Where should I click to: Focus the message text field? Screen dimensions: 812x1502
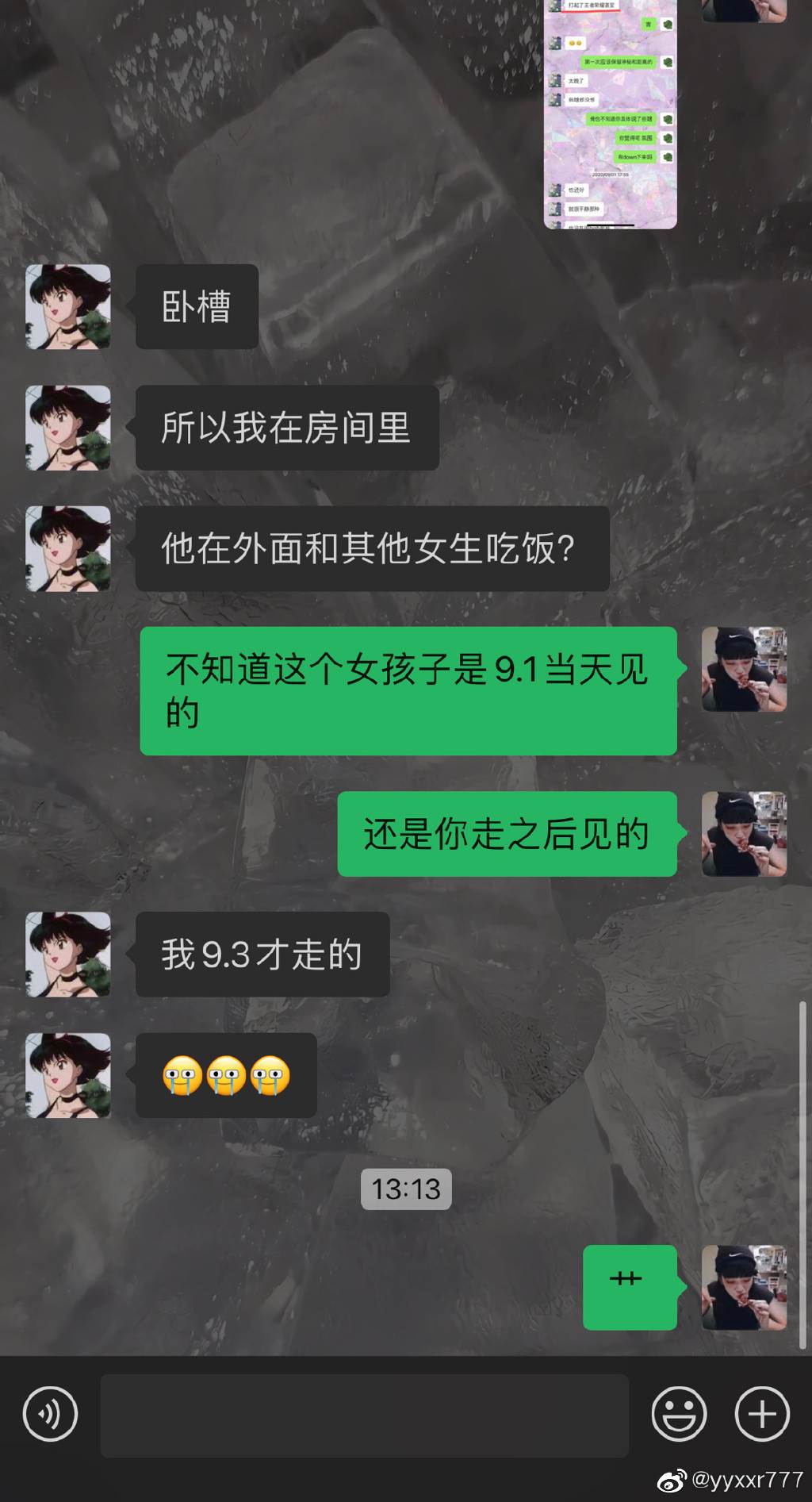(x=364, y=1415)
